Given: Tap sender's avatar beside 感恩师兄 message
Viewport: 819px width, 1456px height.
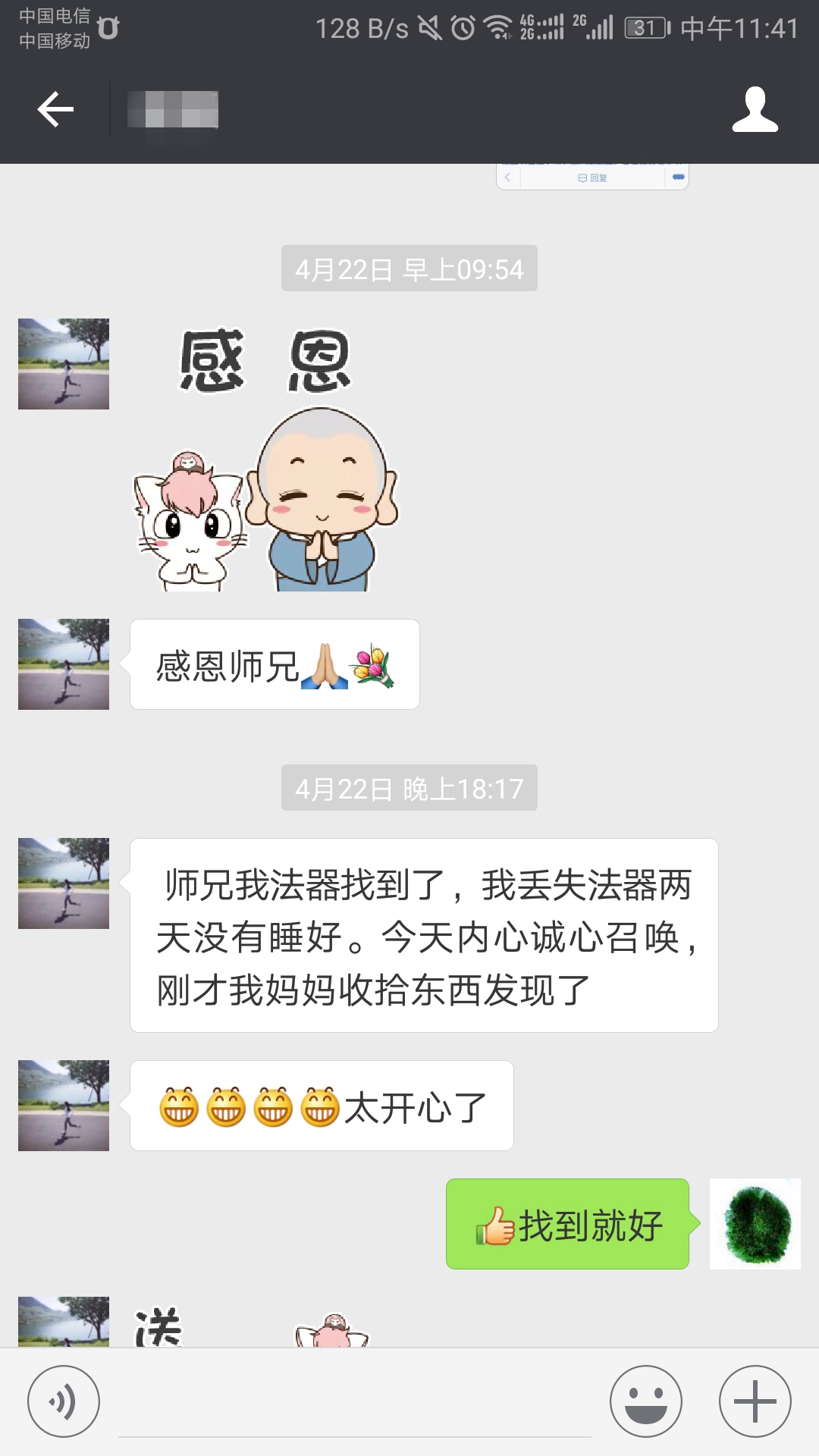Looking at the screenshot, I should pos(64,664).
